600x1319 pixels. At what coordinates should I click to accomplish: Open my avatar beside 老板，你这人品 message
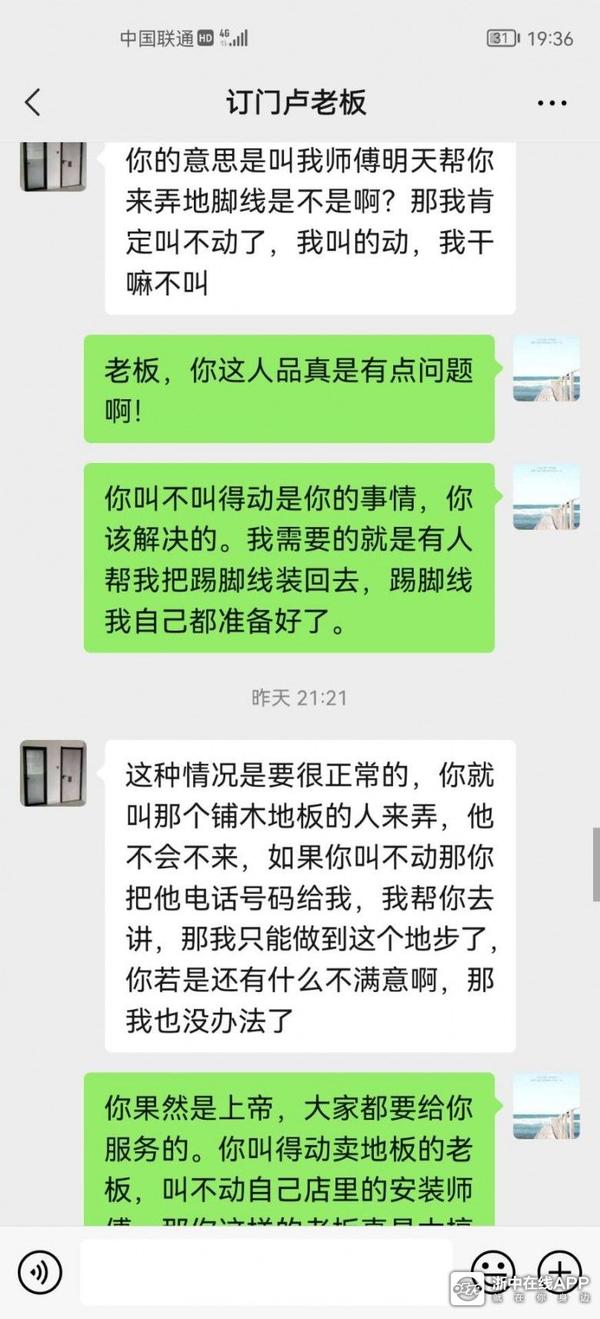546,369
